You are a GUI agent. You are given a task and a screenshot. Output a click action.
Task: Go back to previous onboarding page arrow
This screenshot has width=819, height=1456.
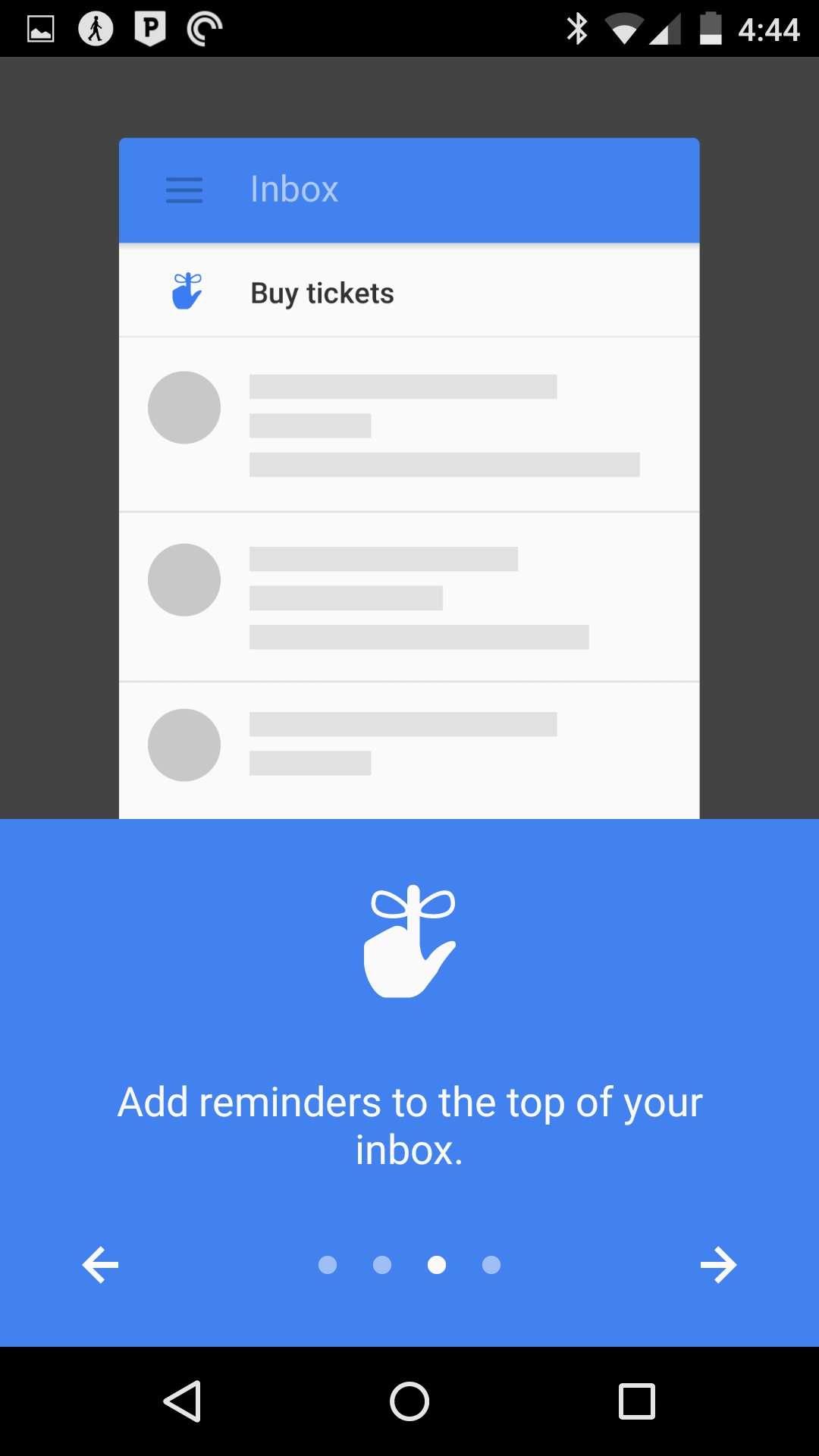pyautogui.click(x=100, y=1265)
